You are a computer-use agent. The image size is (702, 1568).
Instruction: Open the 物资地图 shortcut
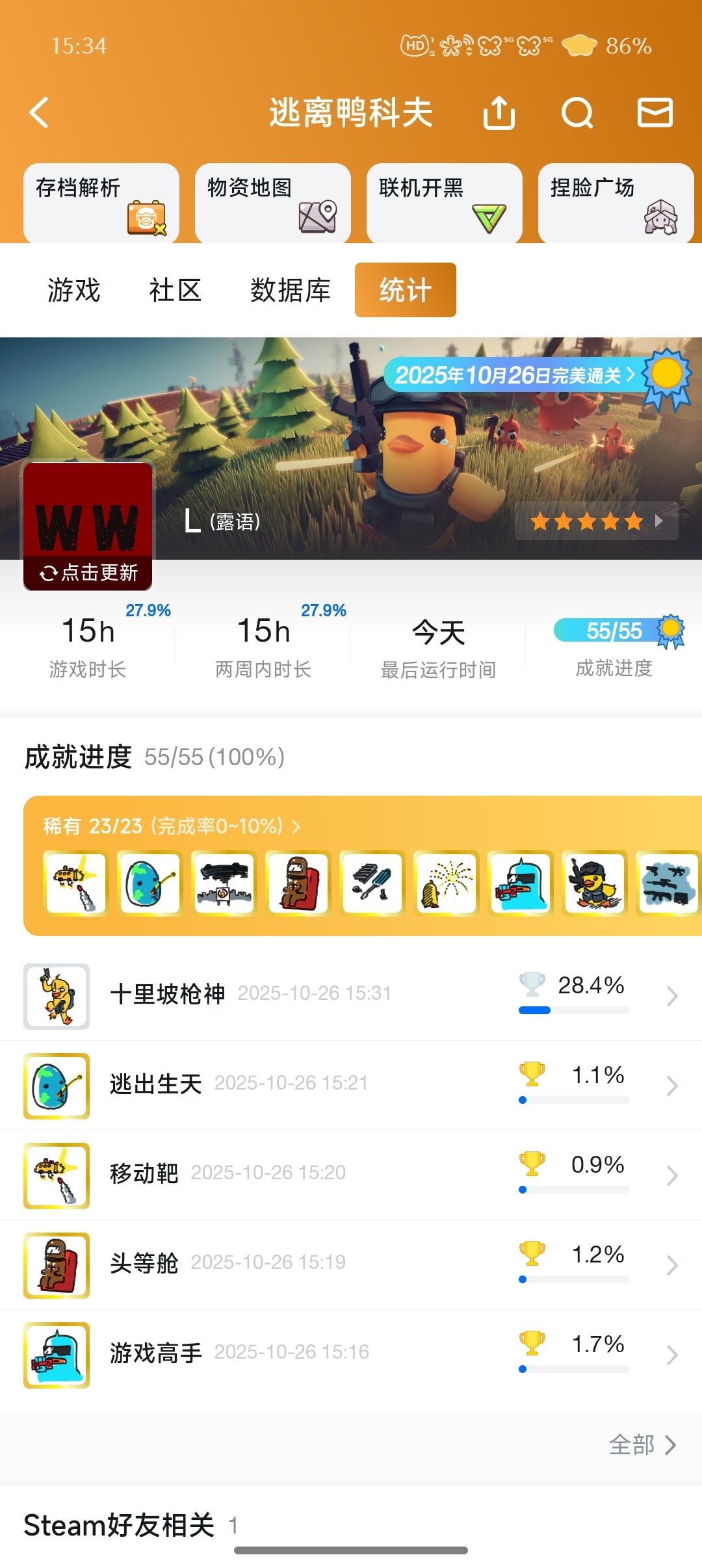[272, 203]
